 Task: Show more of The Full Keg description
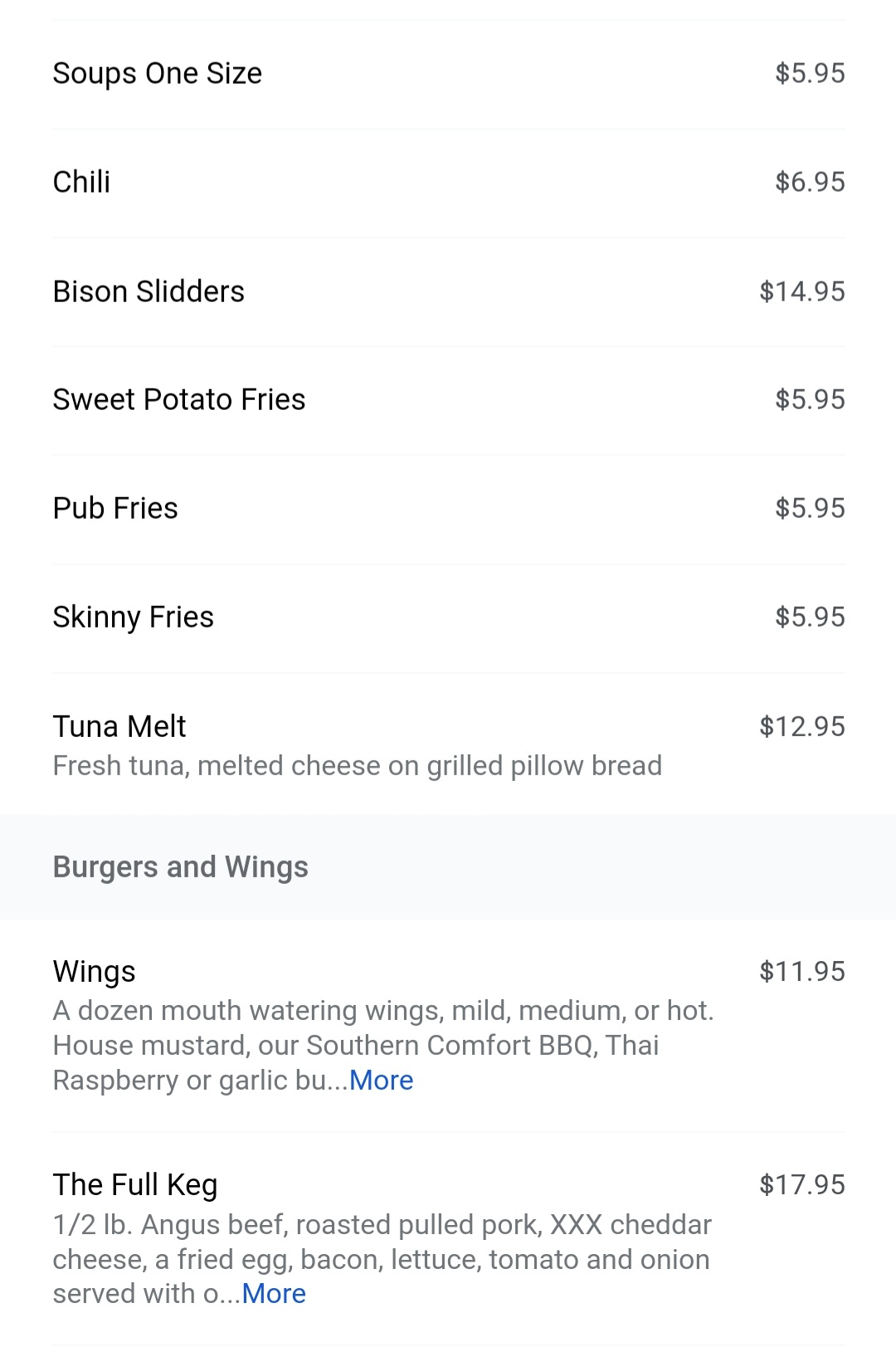pyautogui.click(x=274, y=1293)
